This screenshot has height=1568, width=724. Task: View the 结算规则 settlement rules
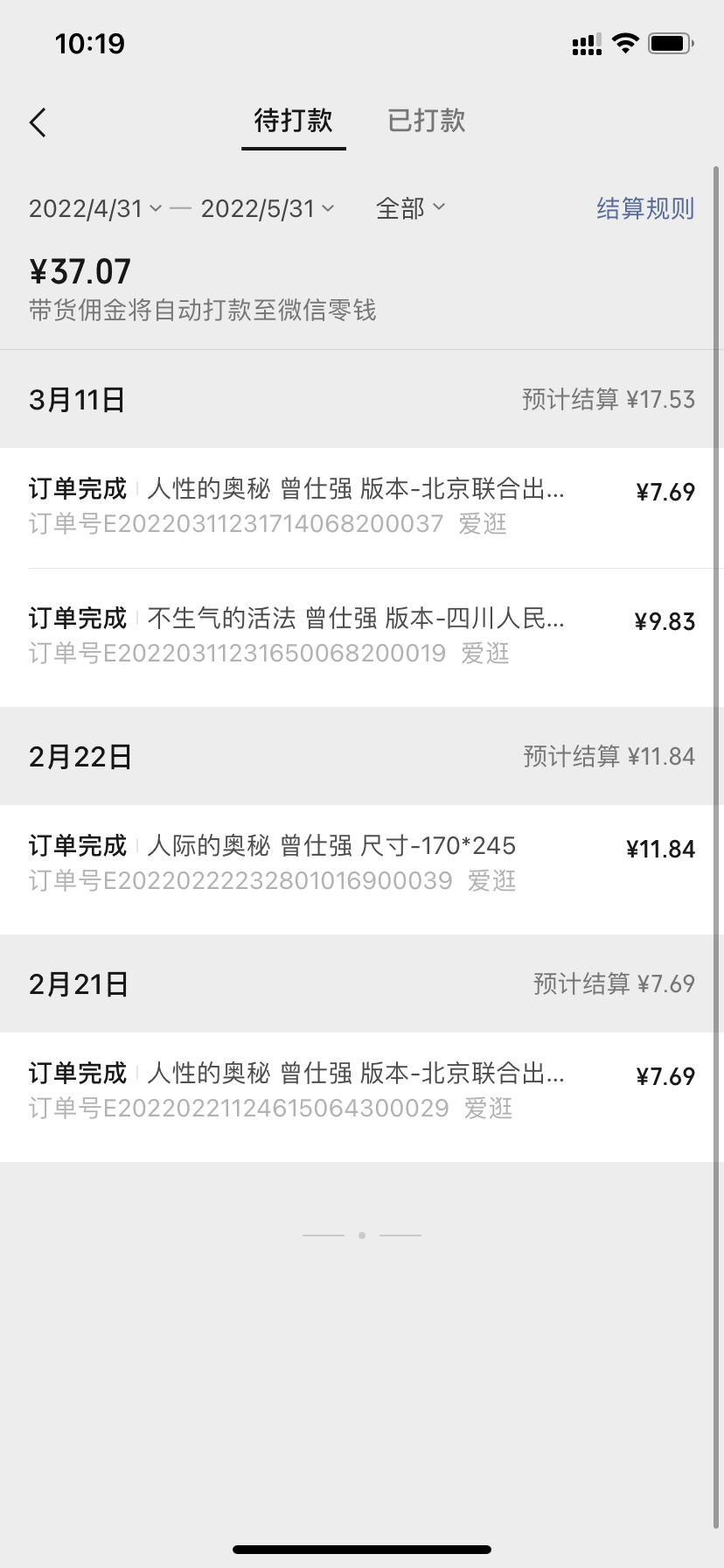(x=644, y=208)
